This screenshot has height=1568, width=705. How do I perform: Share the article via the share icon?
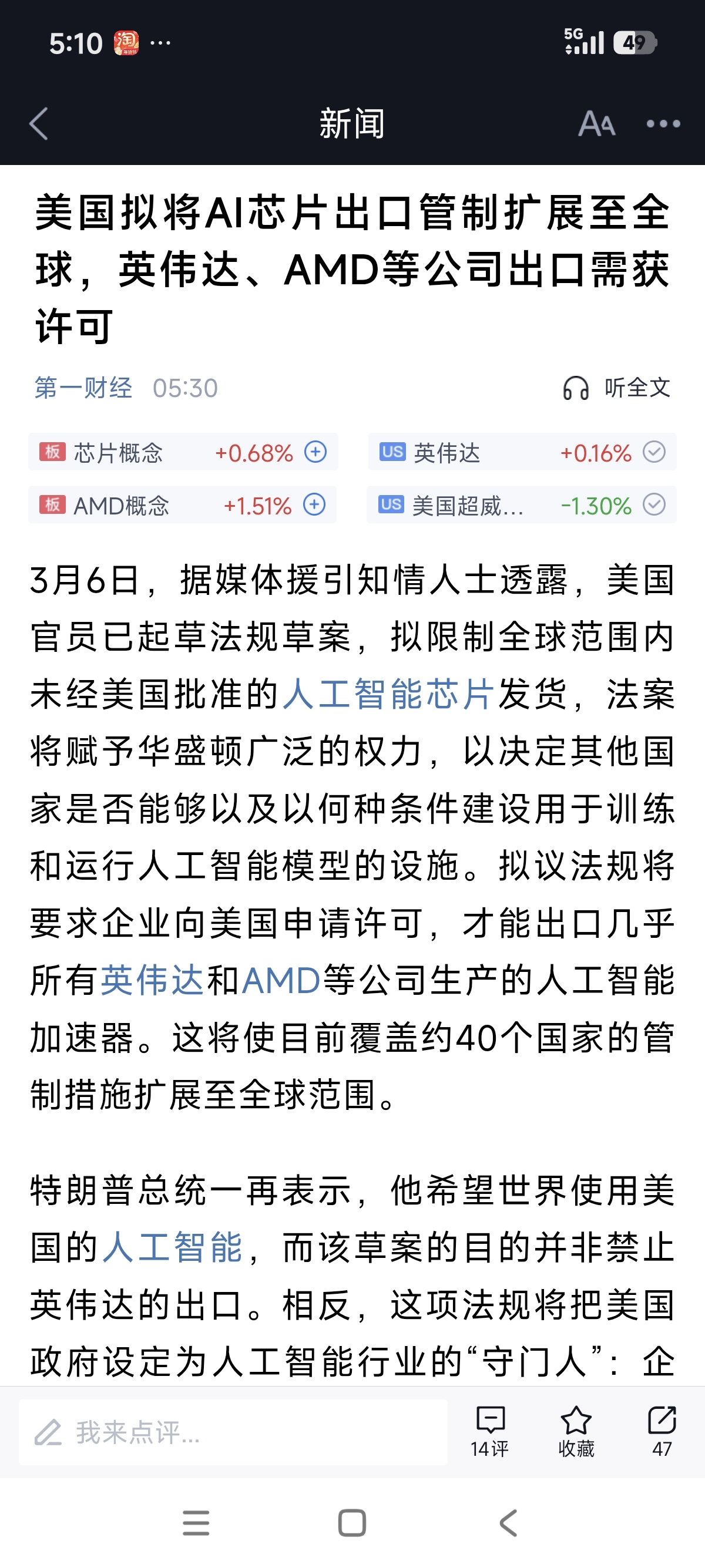coord(662,1432)
